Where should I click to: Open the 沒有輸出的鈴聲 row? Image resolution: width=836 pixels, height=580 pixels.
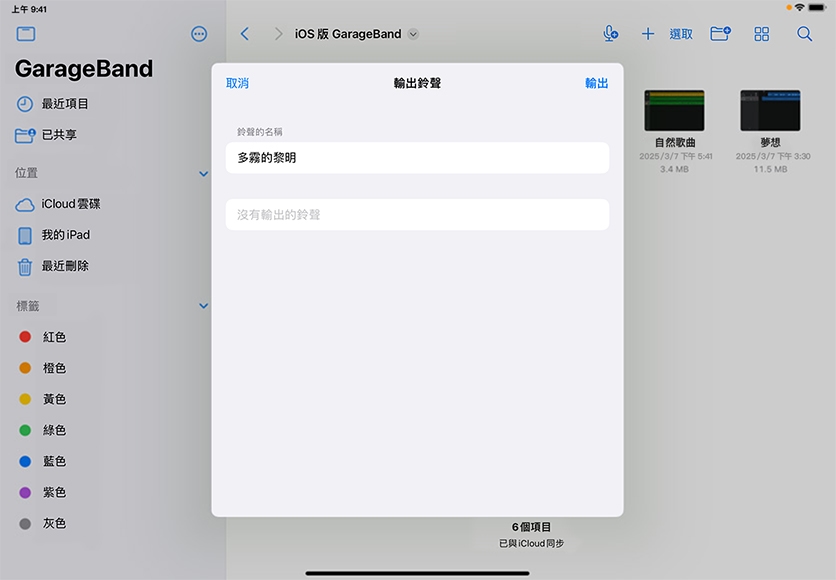coord(417,215)
